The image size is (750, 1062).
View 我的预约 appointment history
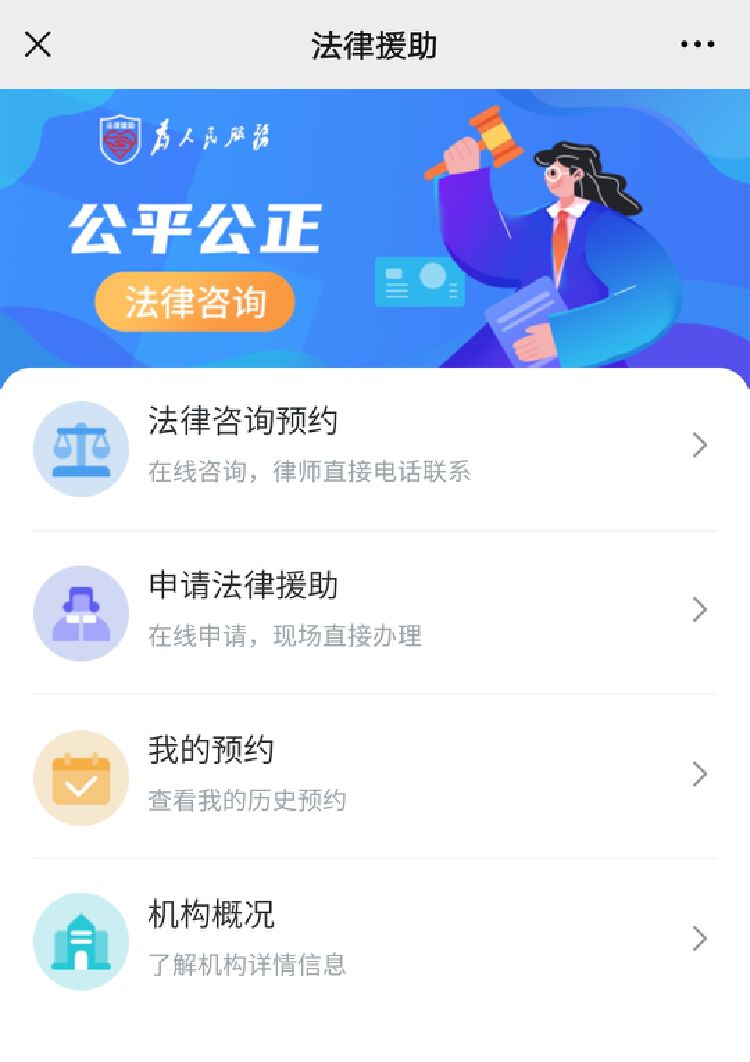click(x=374, y=775)
